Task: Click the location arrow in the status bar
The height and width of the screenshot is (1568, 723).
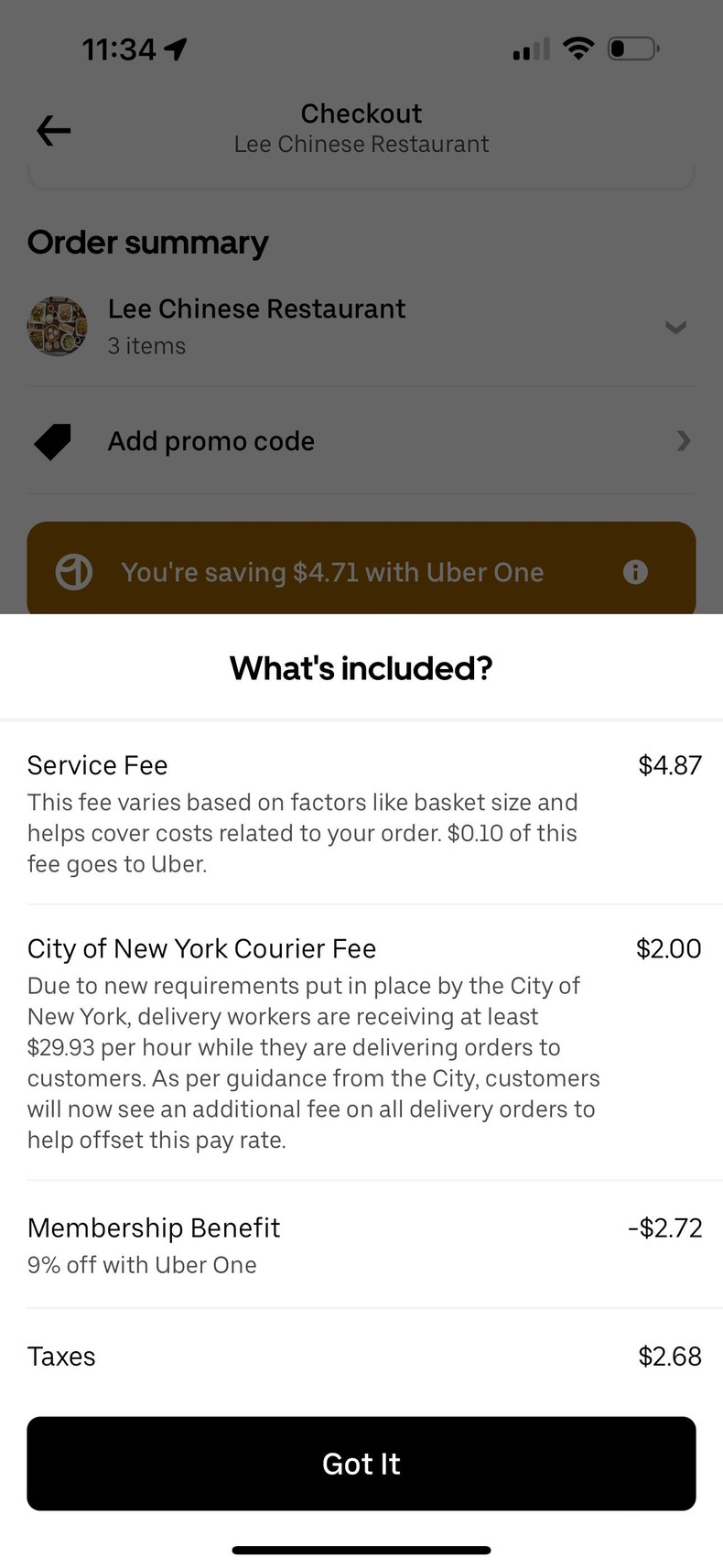Action: (x=174, y=49)
